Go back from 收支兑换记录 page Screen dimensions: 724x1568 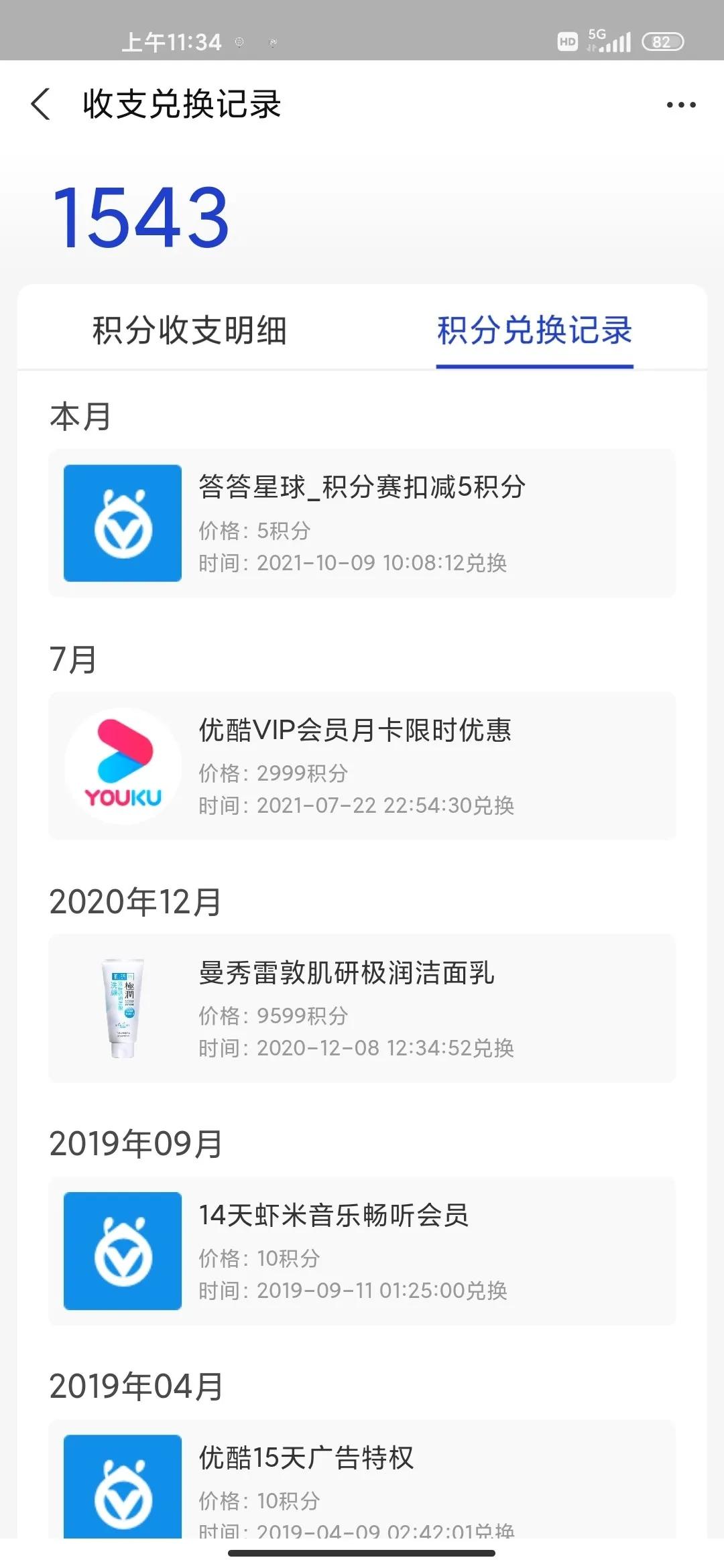click(x=41, y=105)
